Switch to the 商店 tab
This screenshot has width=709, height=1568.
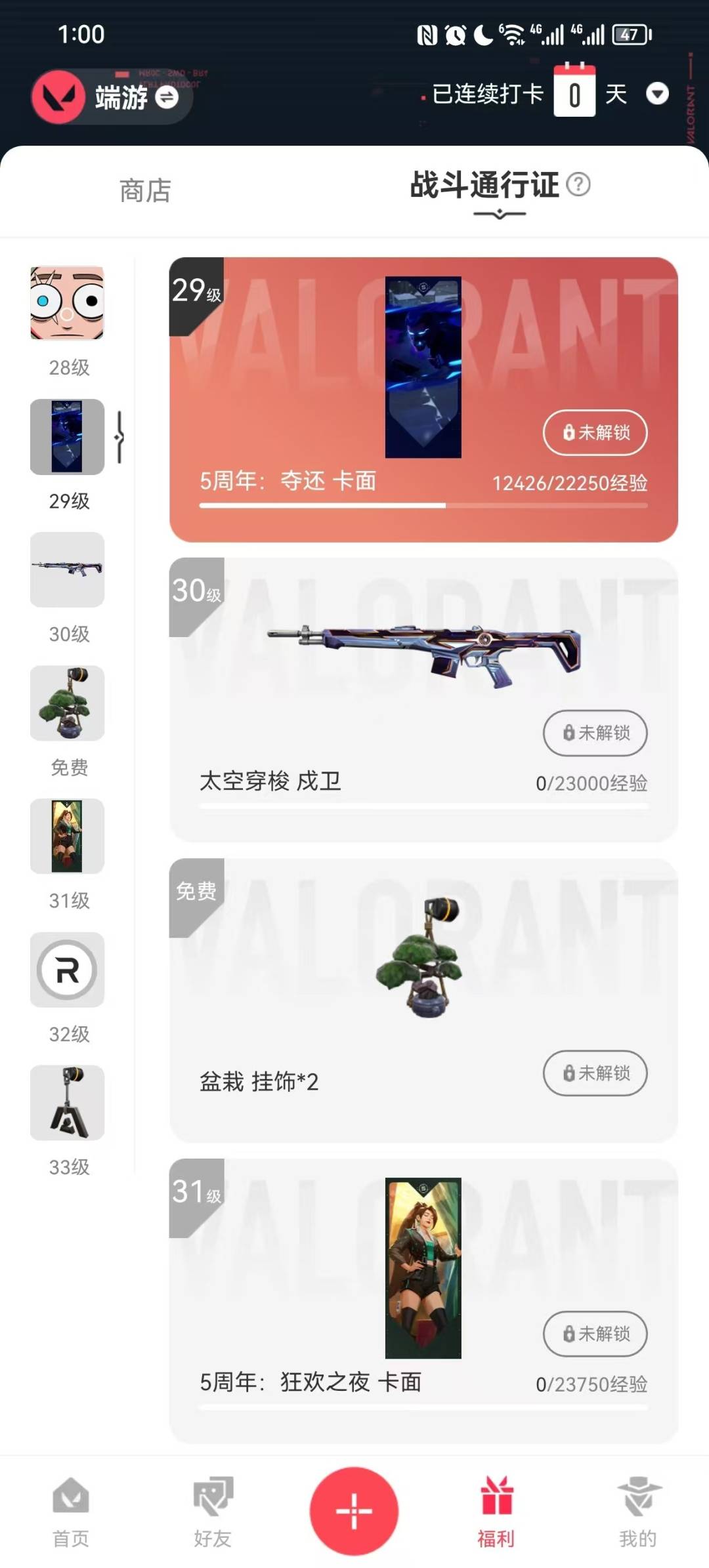coord(145,191)
